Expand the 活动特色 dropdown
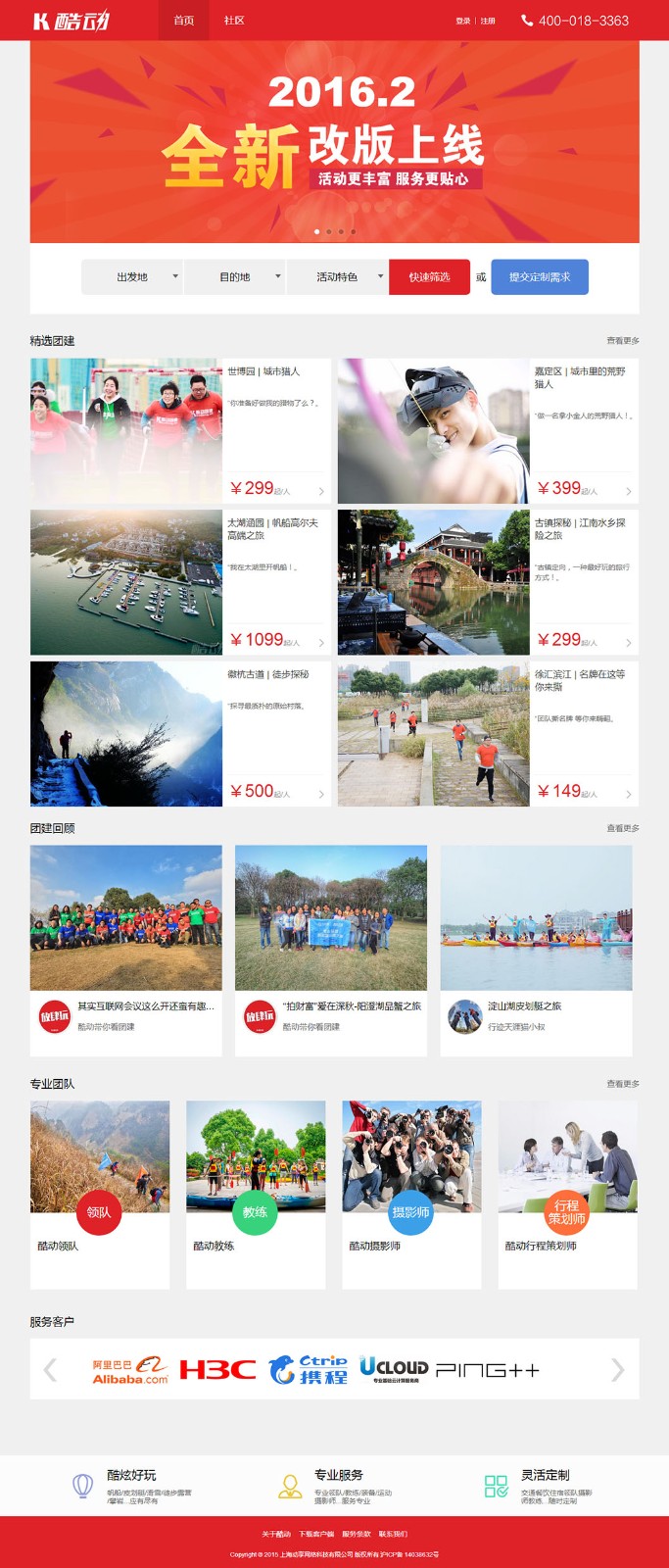 (x=337, y=277)
